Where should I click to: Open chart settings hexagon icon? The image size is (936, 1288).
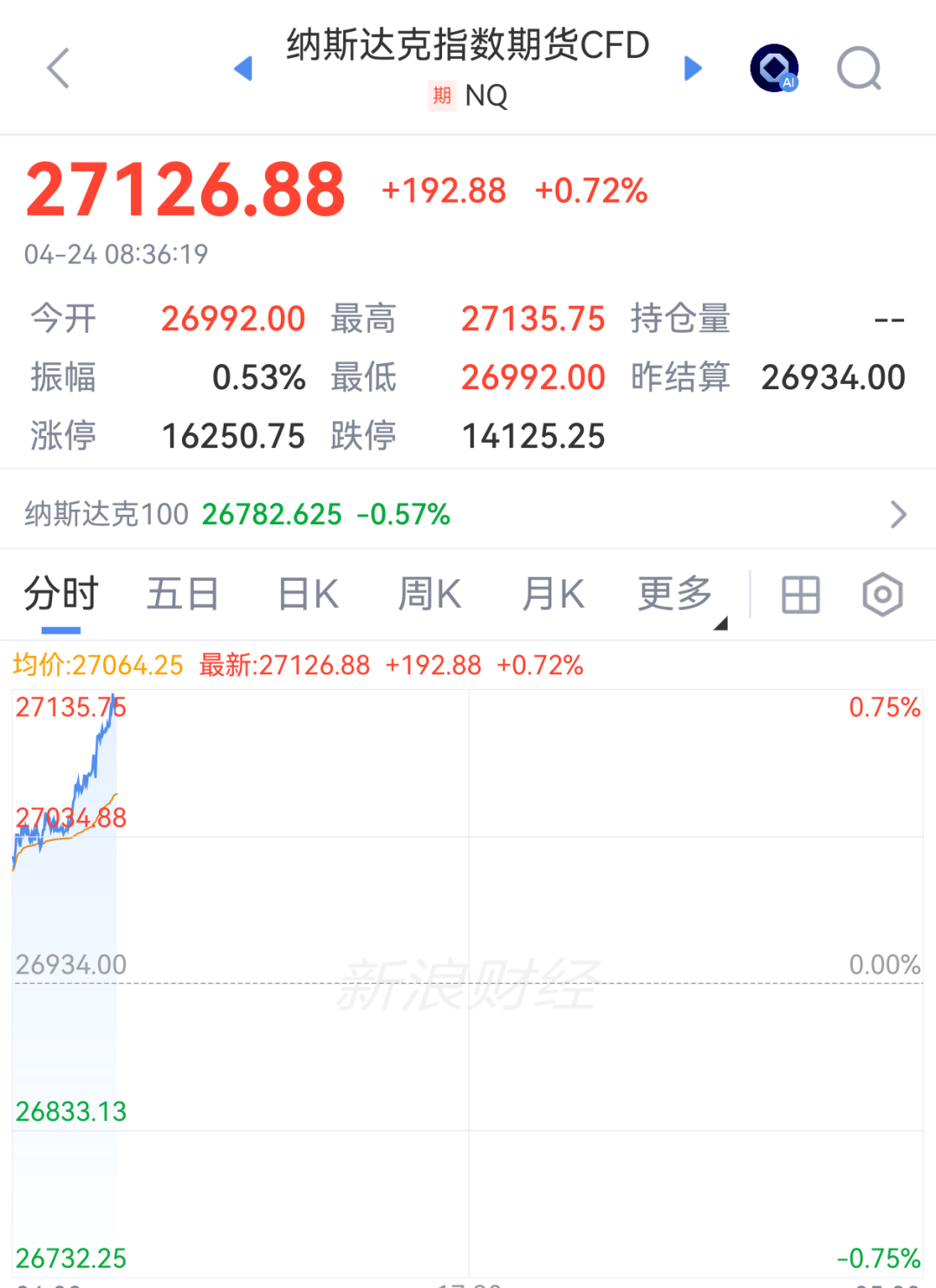[x=882, y=595]
